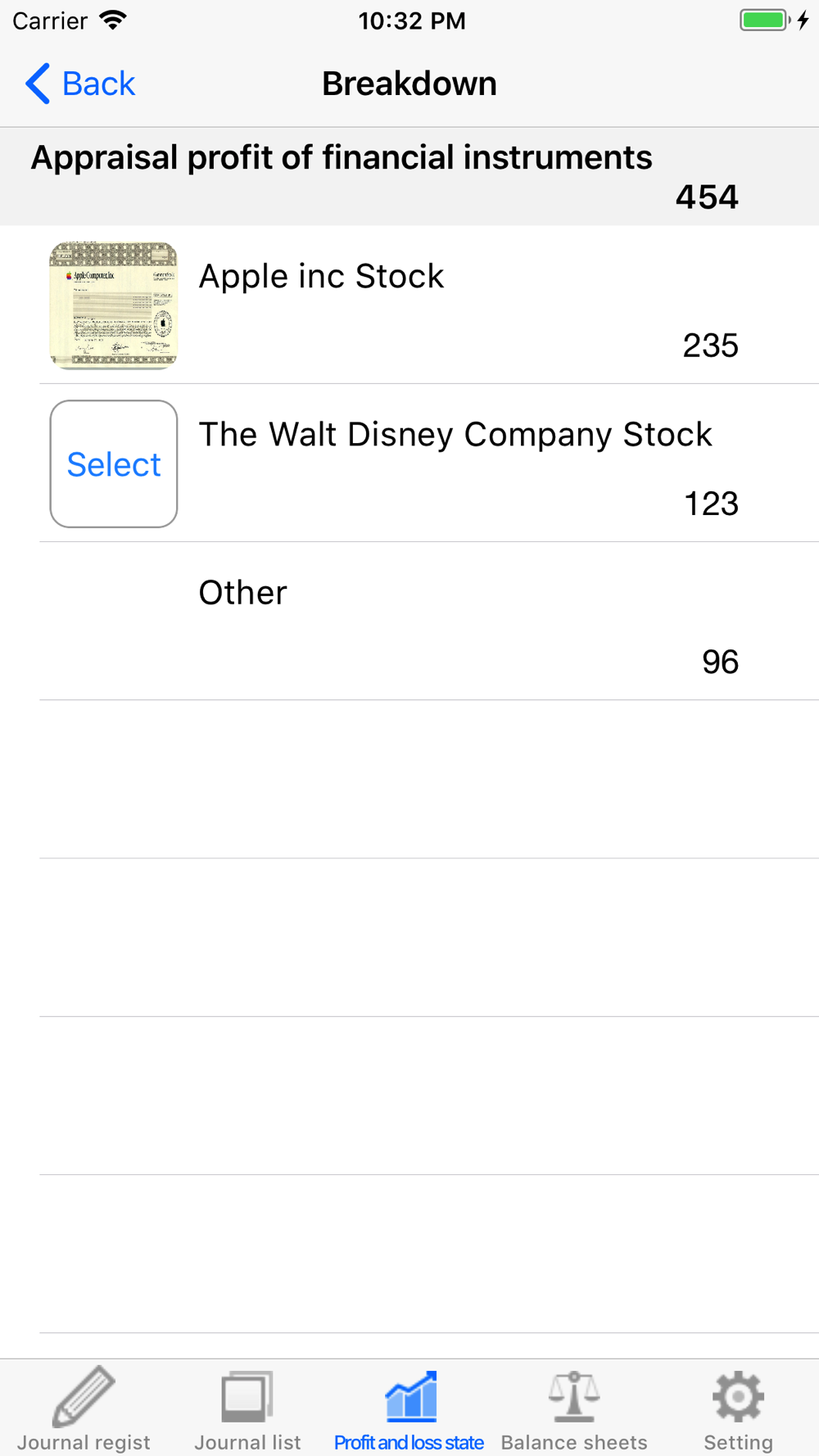The image size is (819, 1456).
Task: Open The Walt Disney Company Stock row
Action: [409, 463]
